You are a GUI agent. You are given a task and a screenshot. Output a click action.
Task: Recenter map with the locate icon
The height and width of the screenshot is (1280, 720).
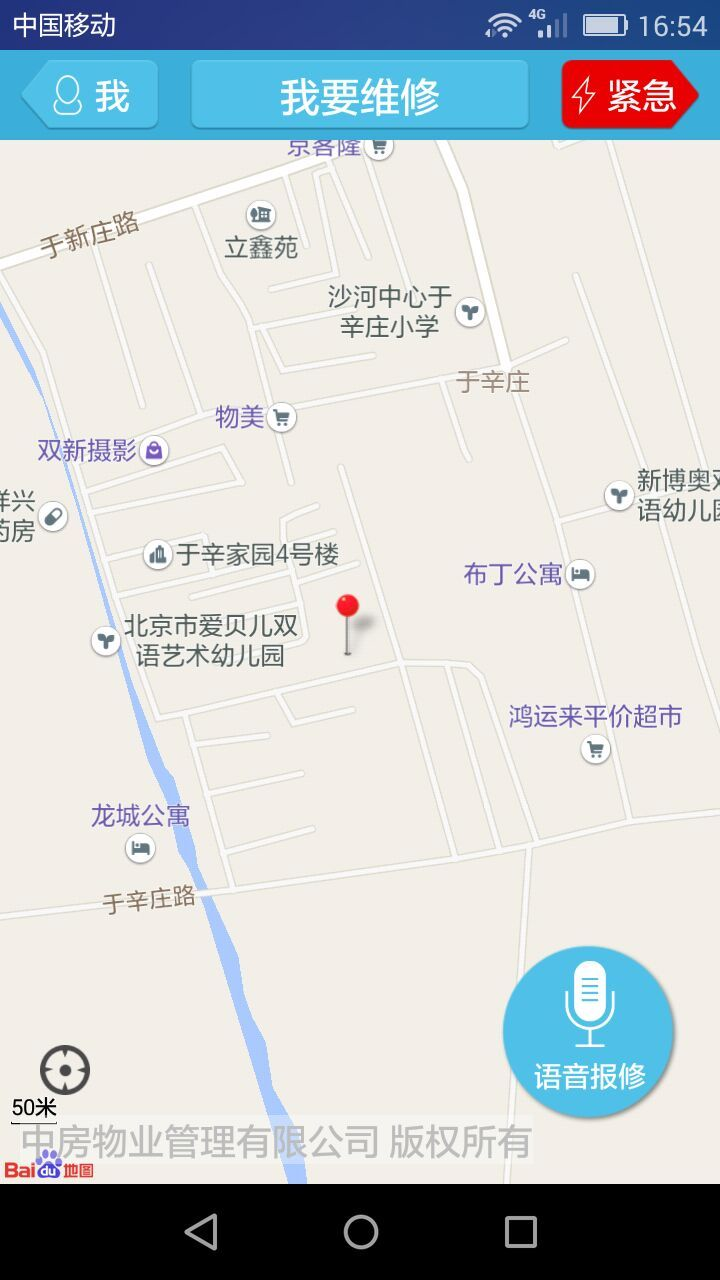pyautogui.click(x=65, y=1070)
